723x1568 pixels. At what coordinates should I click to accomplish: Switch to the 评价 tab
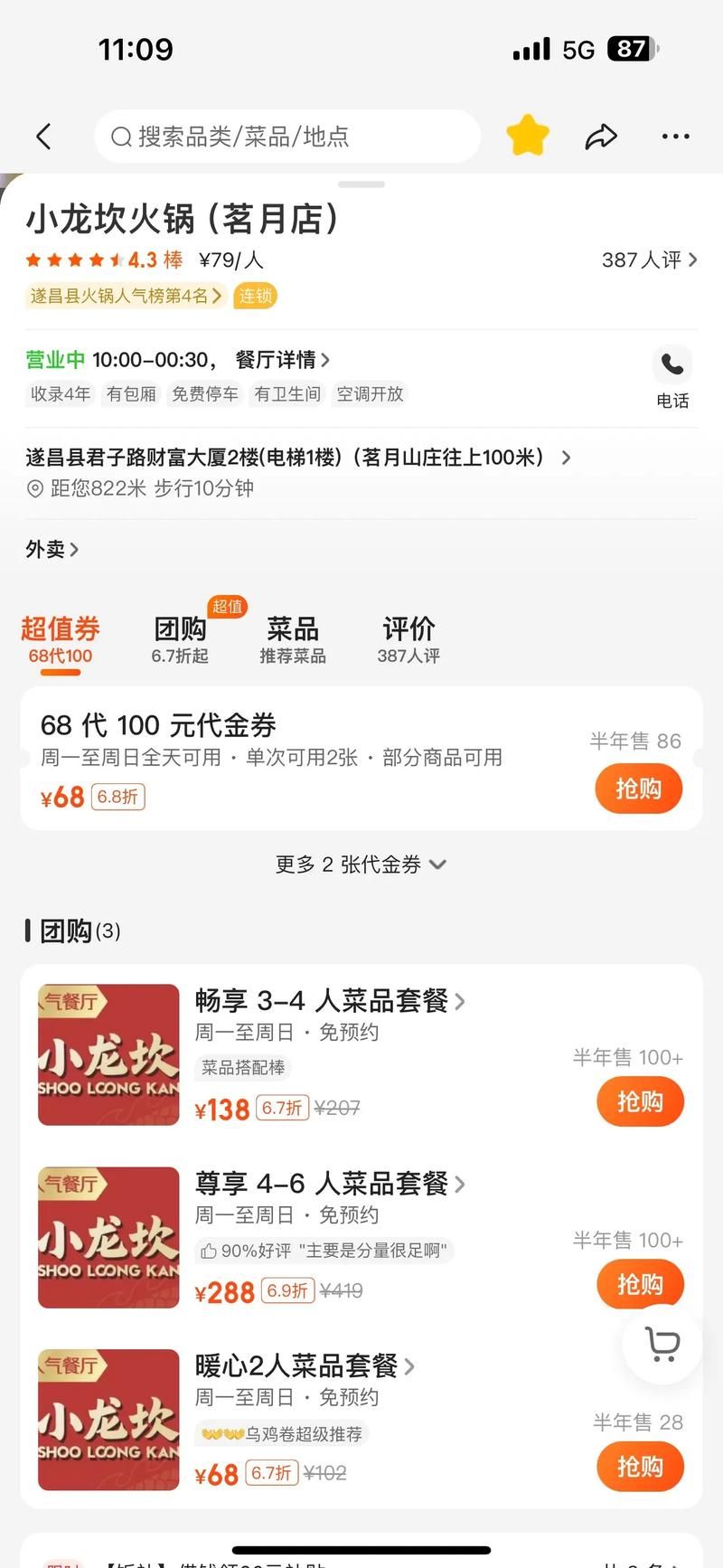[x=408, y=638]
